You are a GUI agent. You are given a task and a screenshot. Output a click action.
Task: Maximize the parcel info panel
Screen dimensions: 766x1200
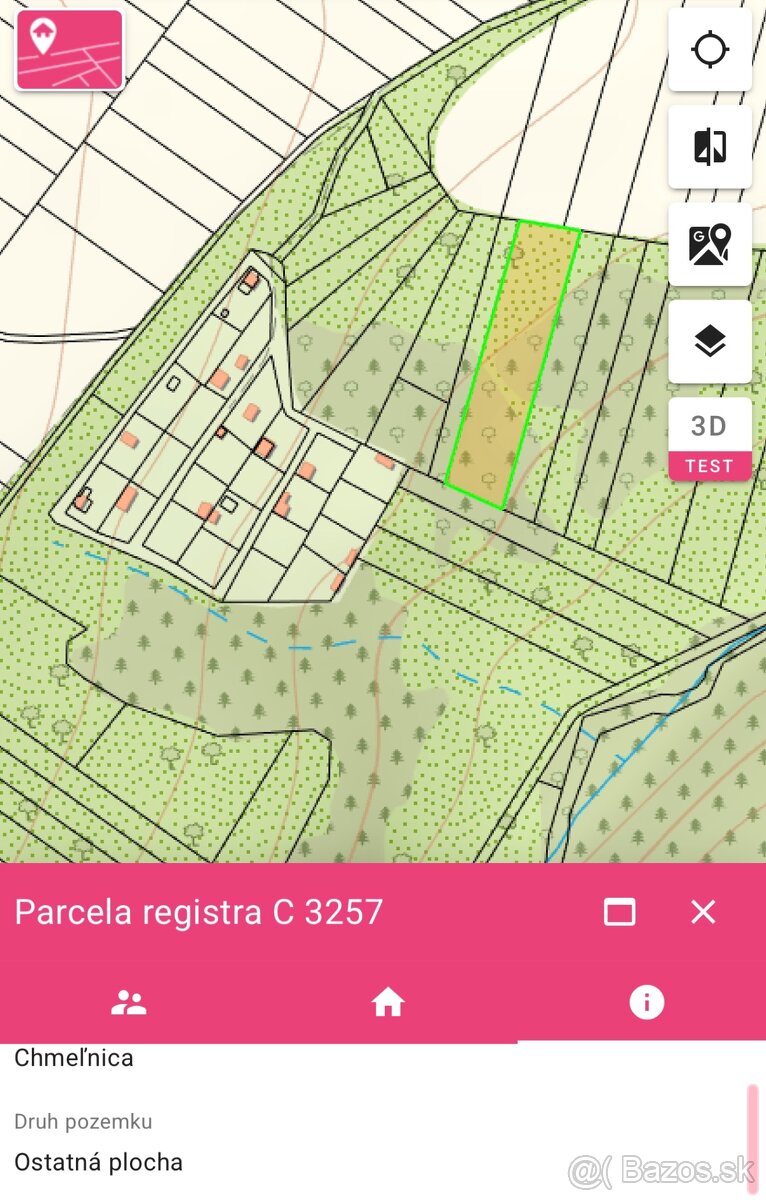click(x=619, y=911)
